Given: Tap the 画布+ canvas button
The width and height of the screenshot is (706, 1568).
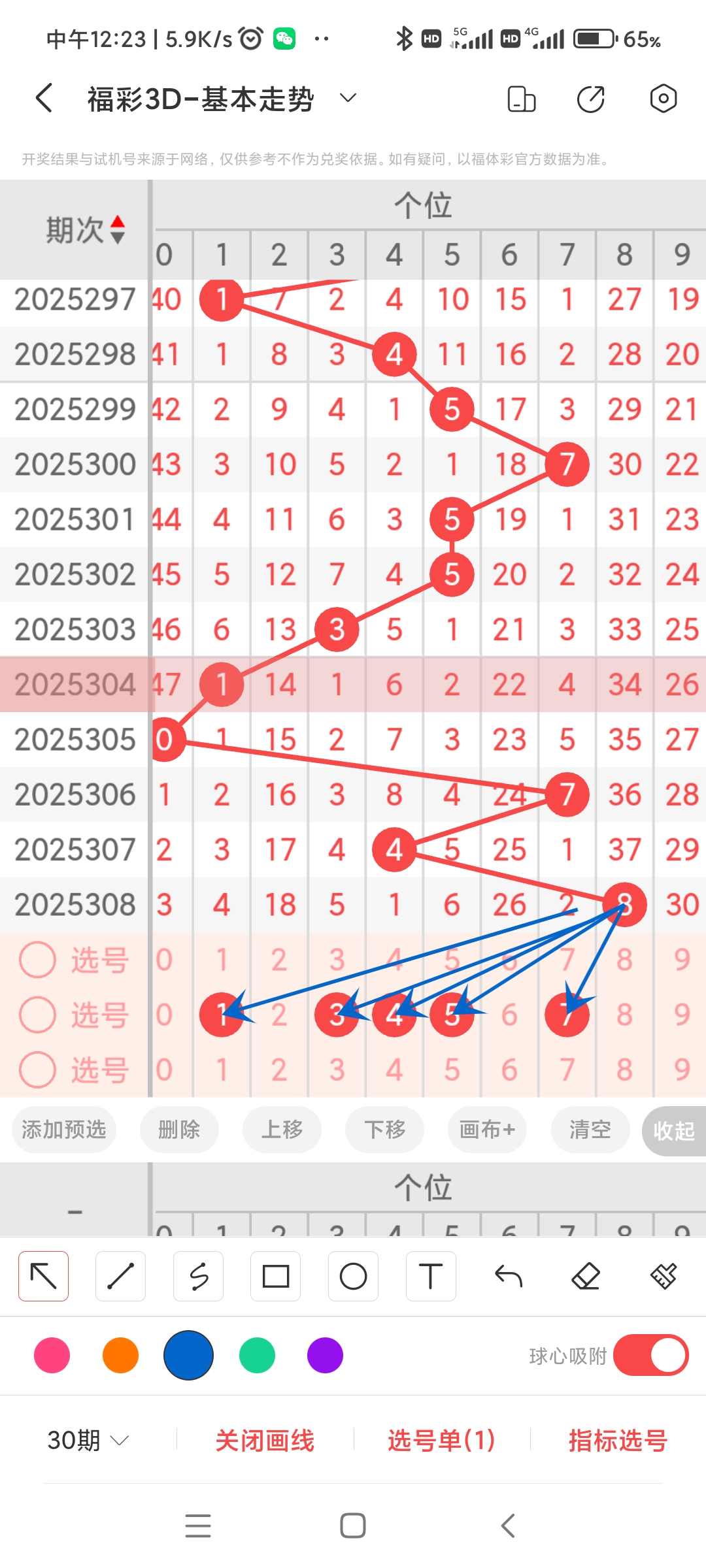Looking at the screenshot, I should (487, 1130).
